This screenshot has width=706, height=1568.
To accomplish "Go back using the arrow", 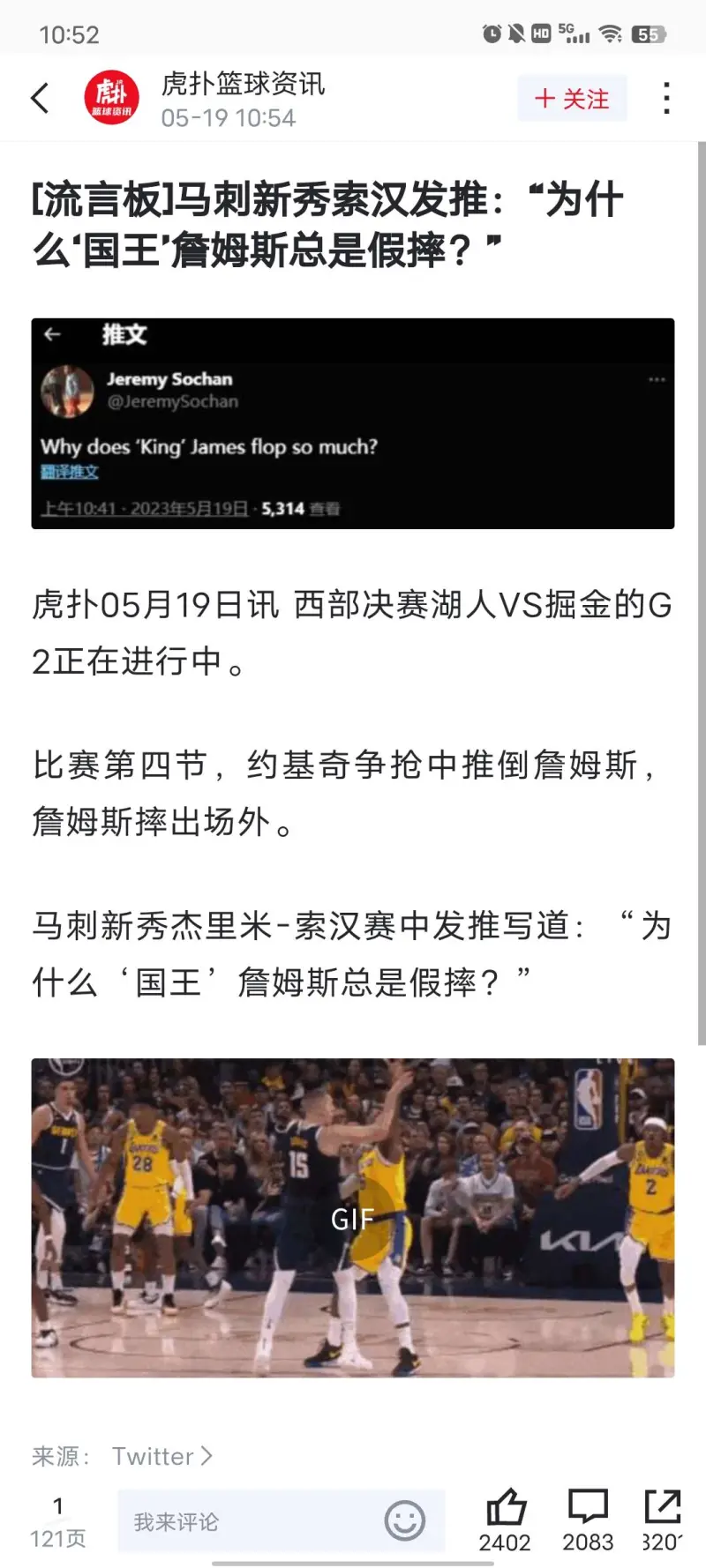I will click(x=40, y=98).
